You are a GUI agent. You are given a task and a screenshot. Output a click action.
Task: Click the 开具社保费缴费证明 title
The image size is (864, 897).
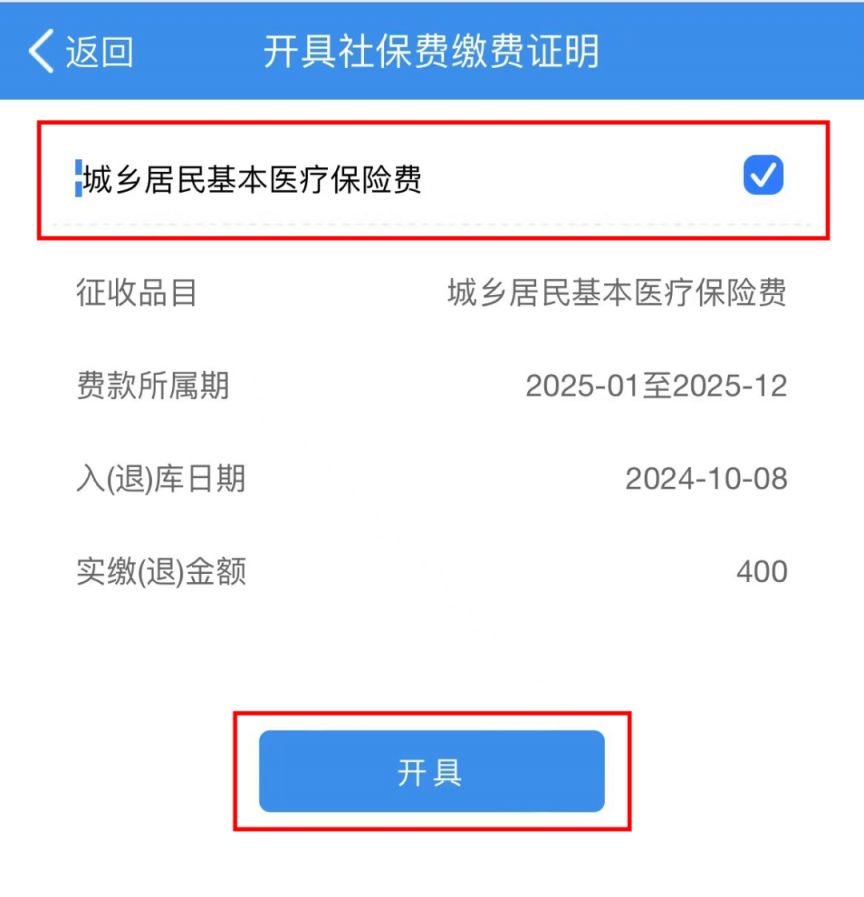click(x=430, y=51)
